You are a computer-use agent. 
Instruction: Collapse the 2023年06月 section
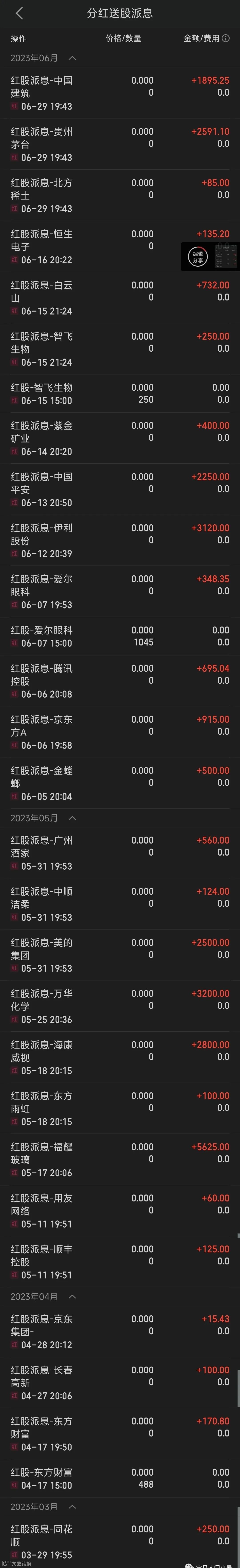pos(72,59)
